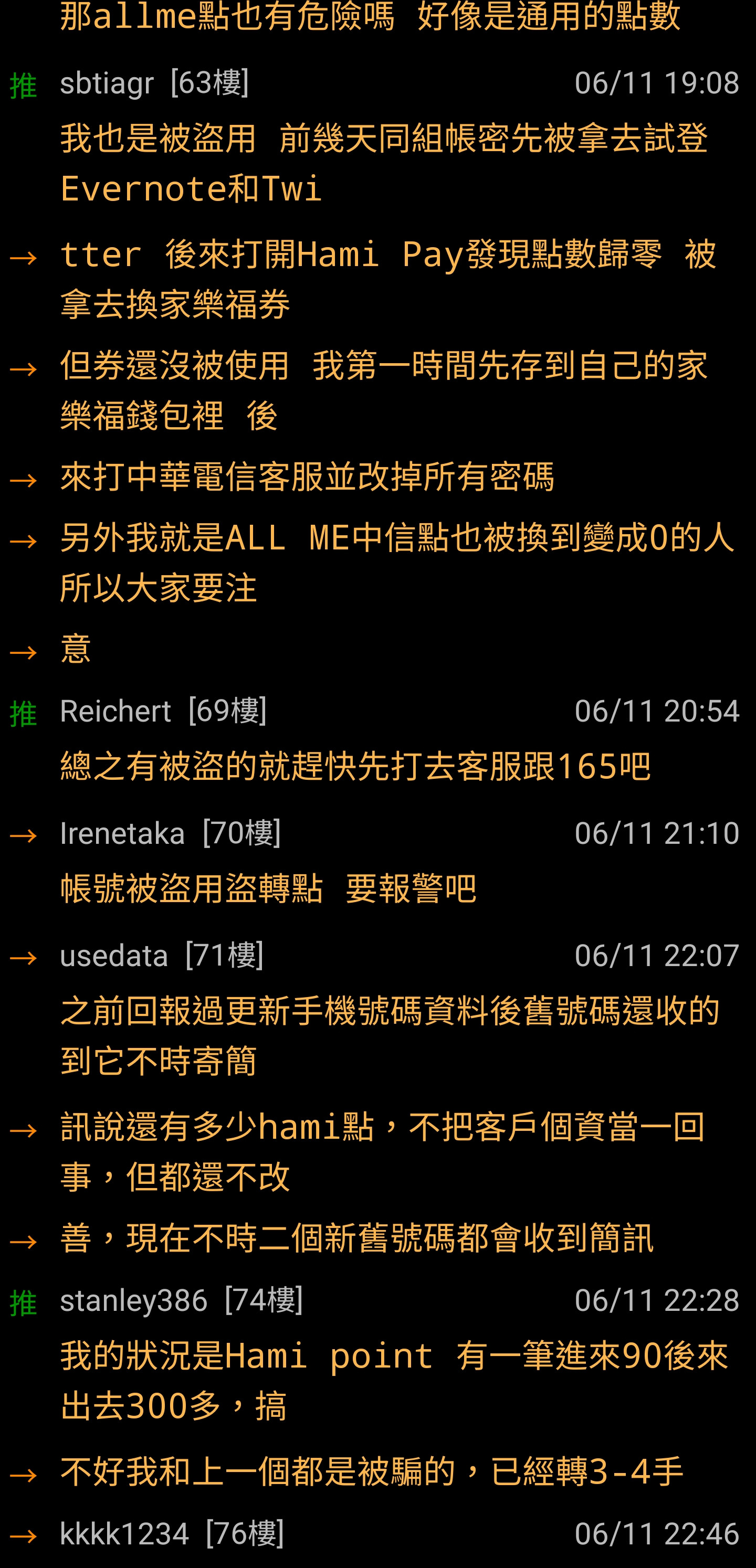Image resolution: width=756 pixels, height=1568 pixels.
Task: Open sbtiagr's comment on floor 63
Action: pyautogui.click(x=377, y=136)
